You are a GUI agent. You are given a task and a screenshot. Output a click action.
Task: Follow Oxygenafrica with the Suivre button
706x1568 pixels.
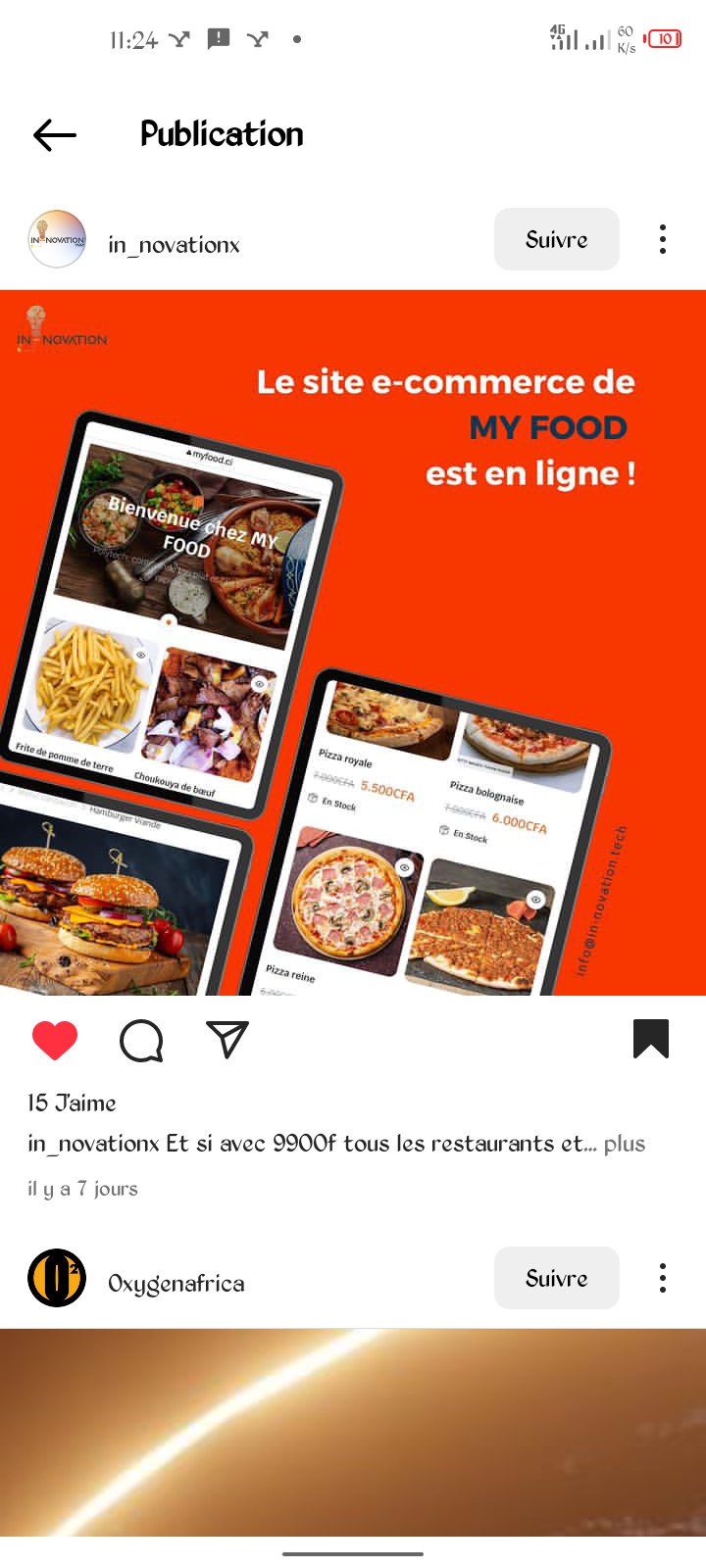coord(556,1278)
